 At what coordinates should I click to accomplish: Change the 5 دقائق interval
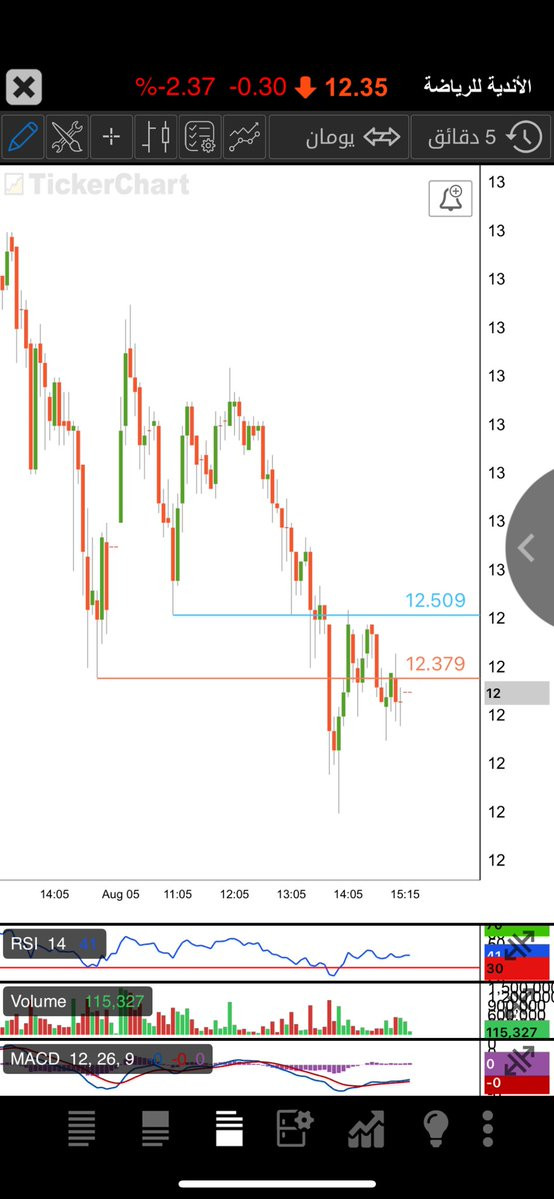(481, 137)
